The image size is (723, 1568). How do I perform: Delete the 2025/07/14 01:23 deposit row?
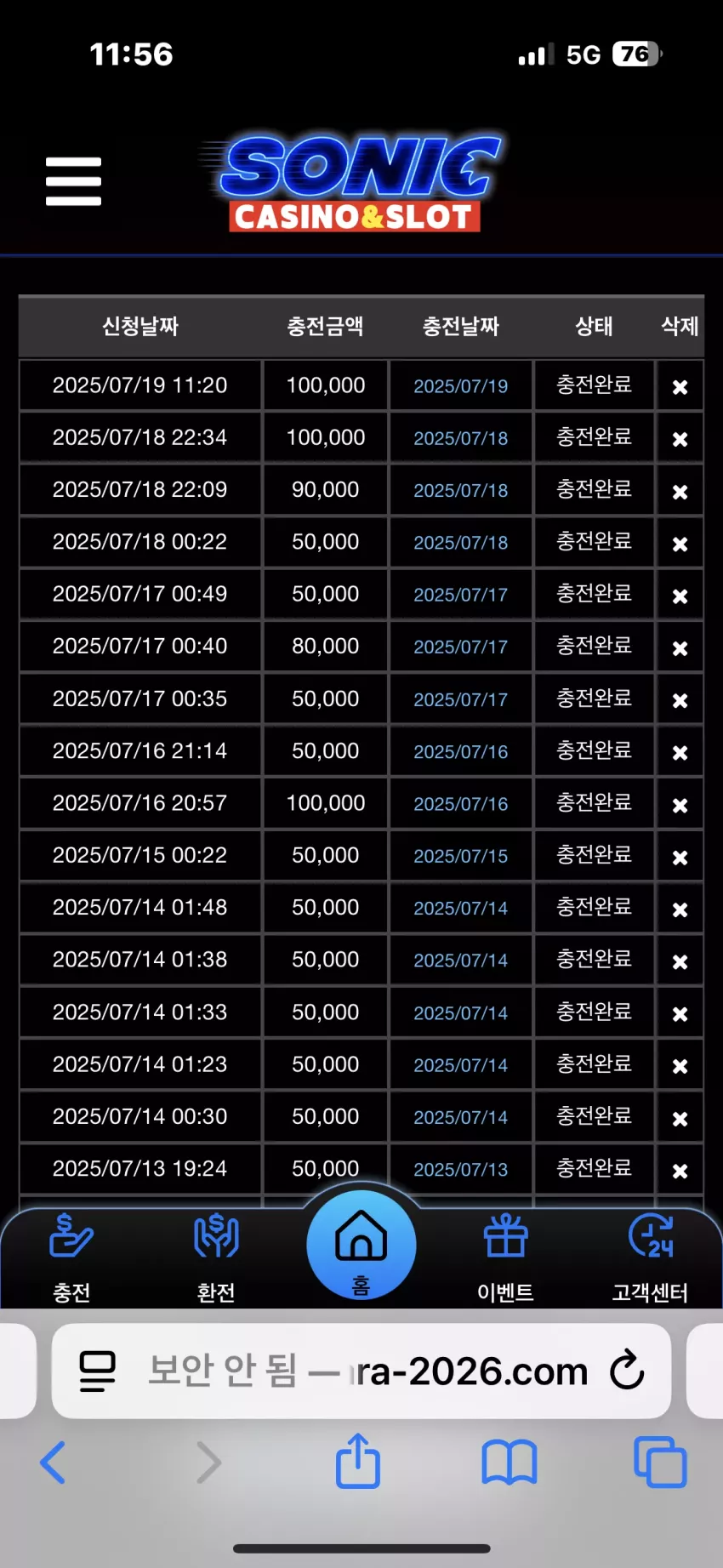[680, 1066]
